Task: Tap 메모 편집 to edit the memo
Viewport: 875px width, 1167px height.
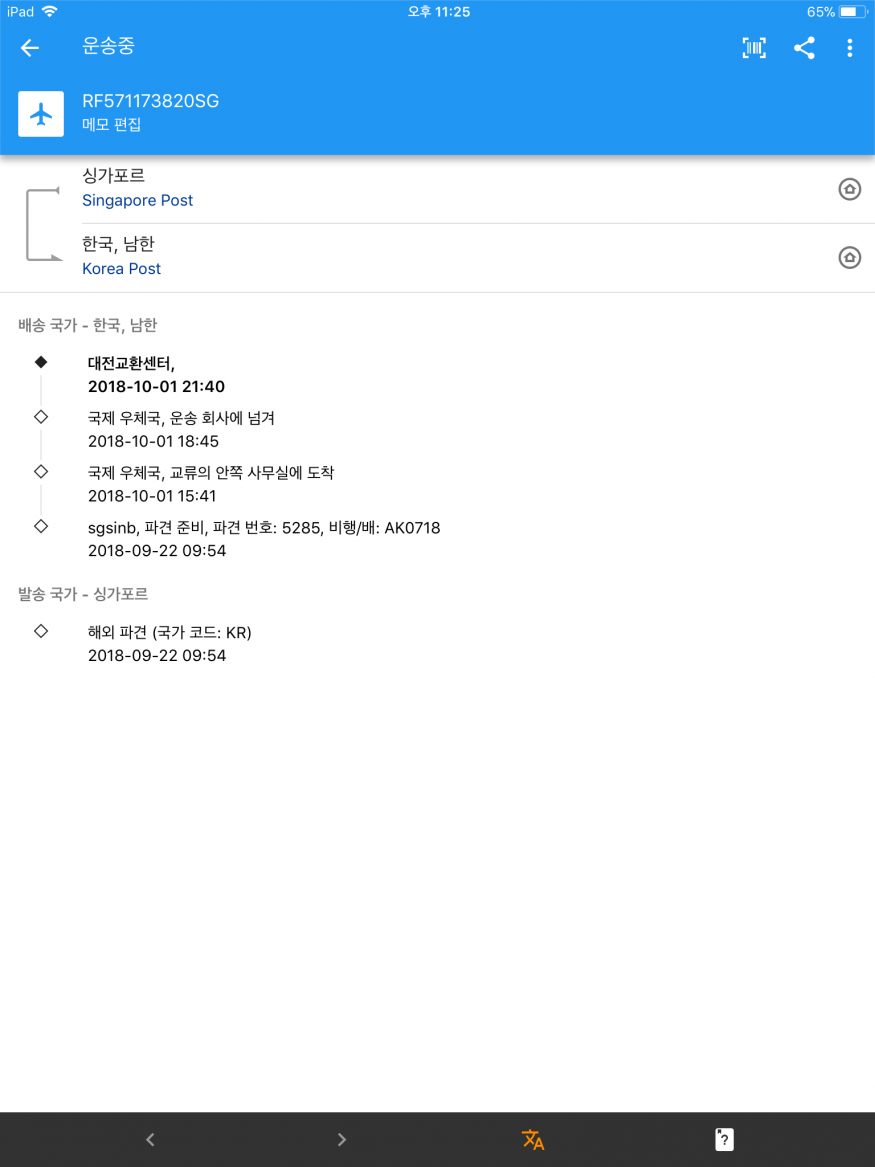Action: tap(111, 125)
